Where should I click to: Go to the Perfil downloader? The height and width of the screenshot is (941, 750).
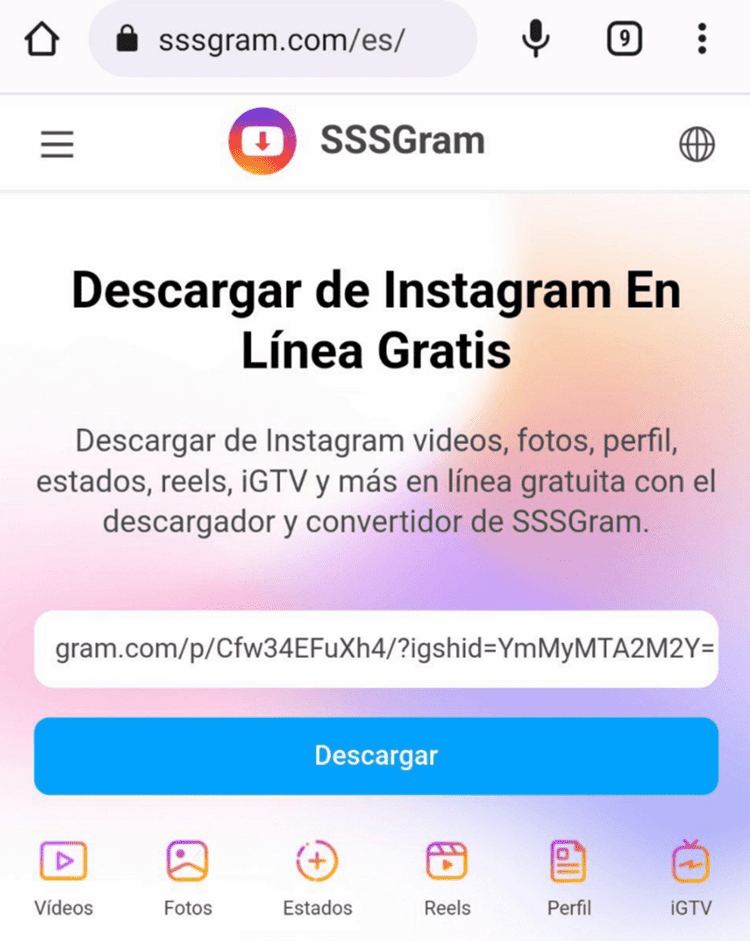coord(568,877)
